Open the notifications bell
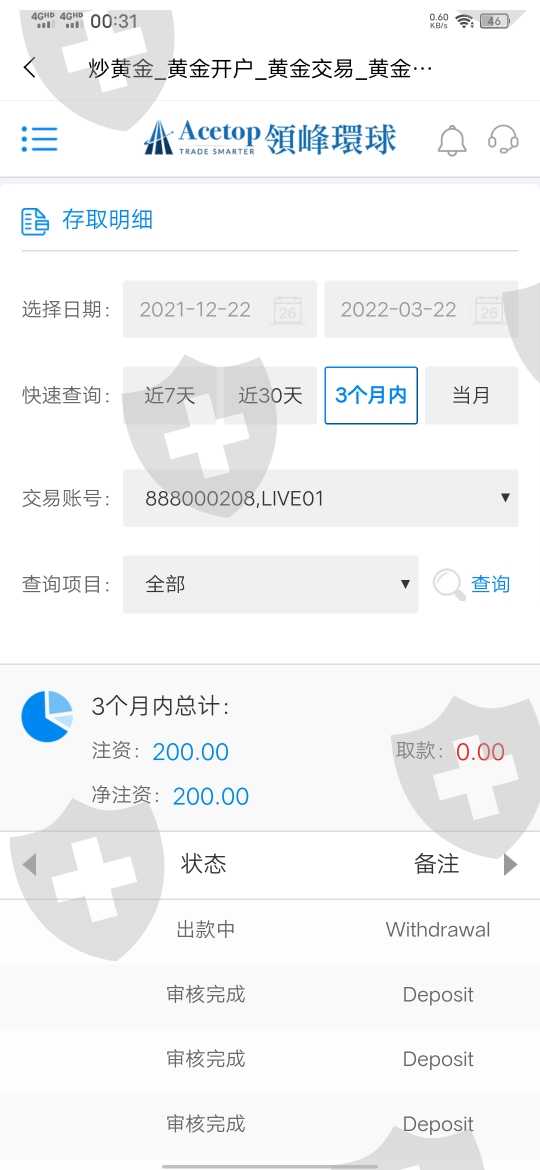 [x=452, y=140]
